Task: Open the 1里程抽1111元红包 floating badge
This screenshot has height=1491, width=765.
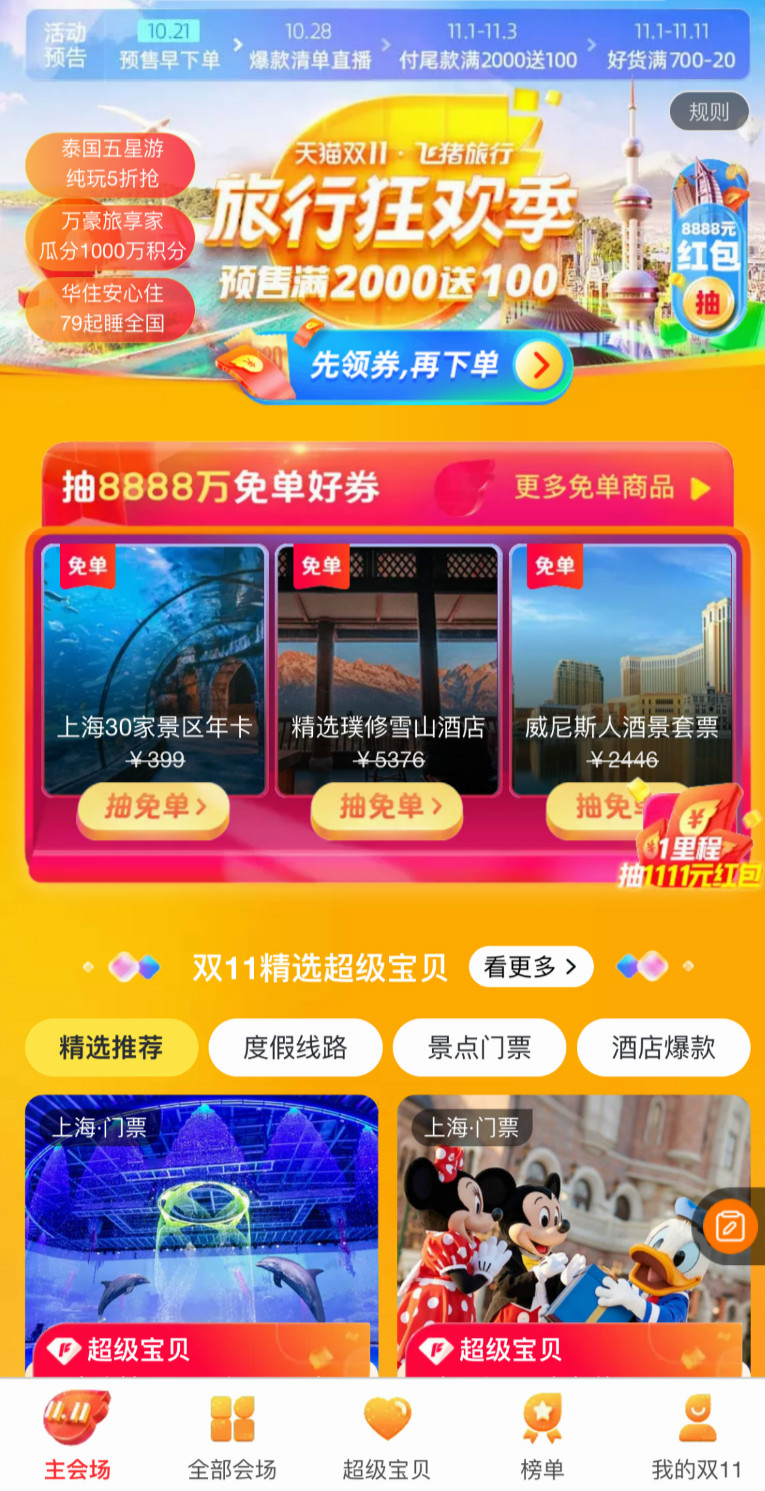Action: pos(698,838)
